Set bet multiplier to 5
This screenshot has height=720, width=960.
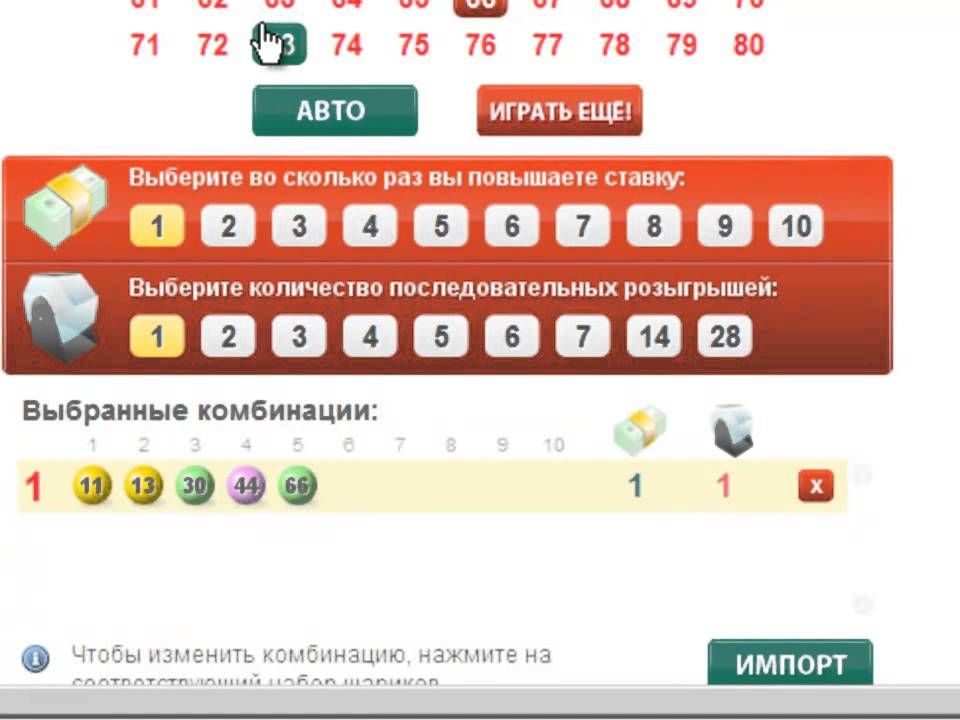441,226
